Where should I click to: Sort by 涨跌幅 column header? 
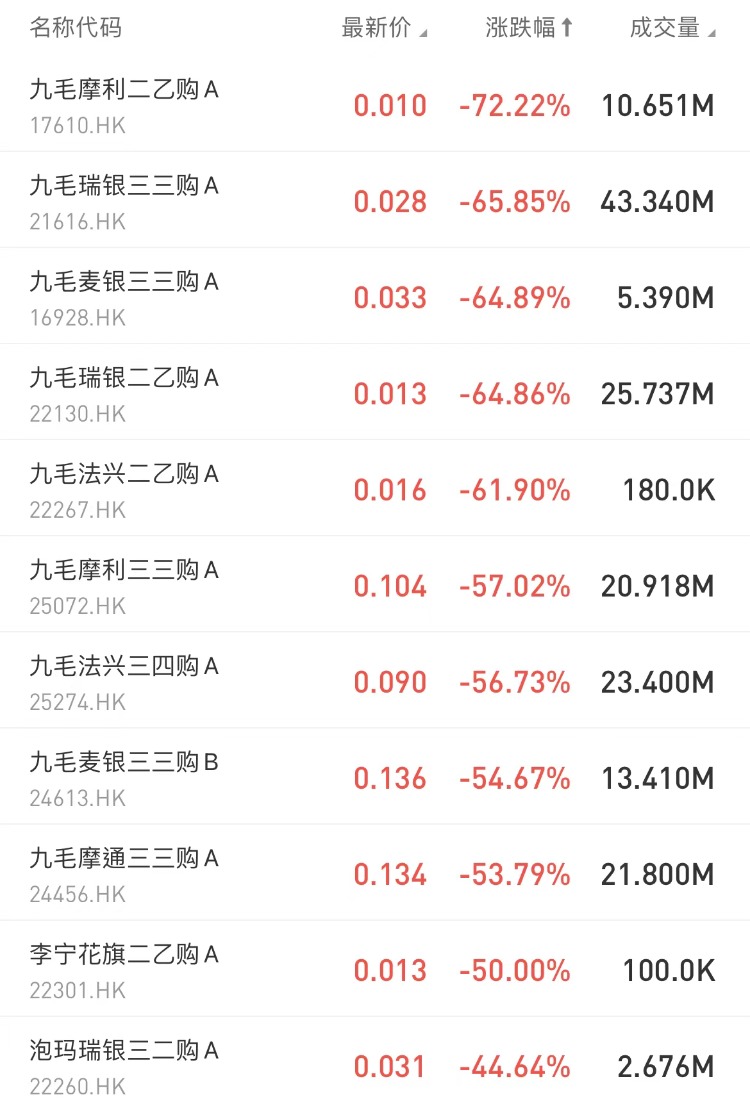coord(529,28)
